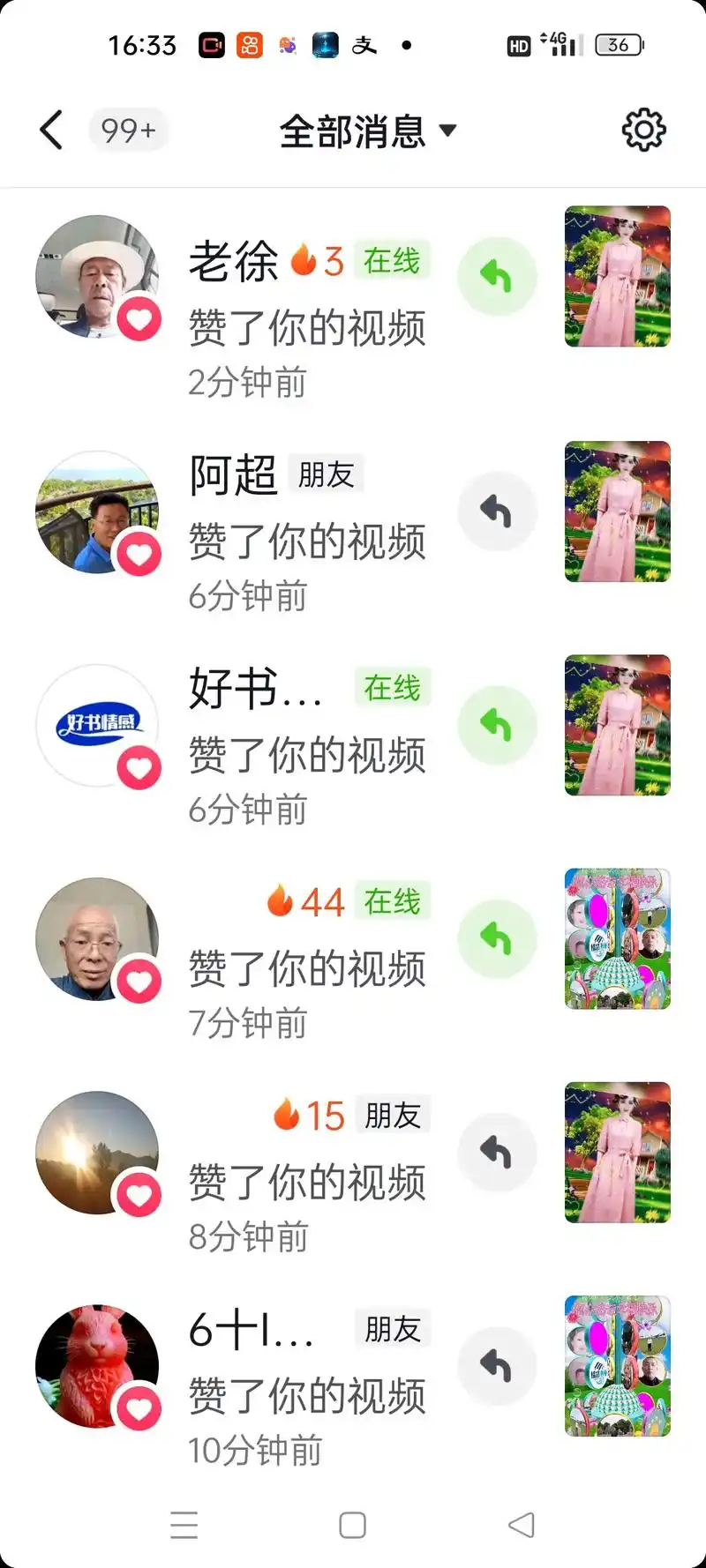Click the gray reply arrow beside 阿超
Viewport: 706px width, 1568px height.
(497, 511)
